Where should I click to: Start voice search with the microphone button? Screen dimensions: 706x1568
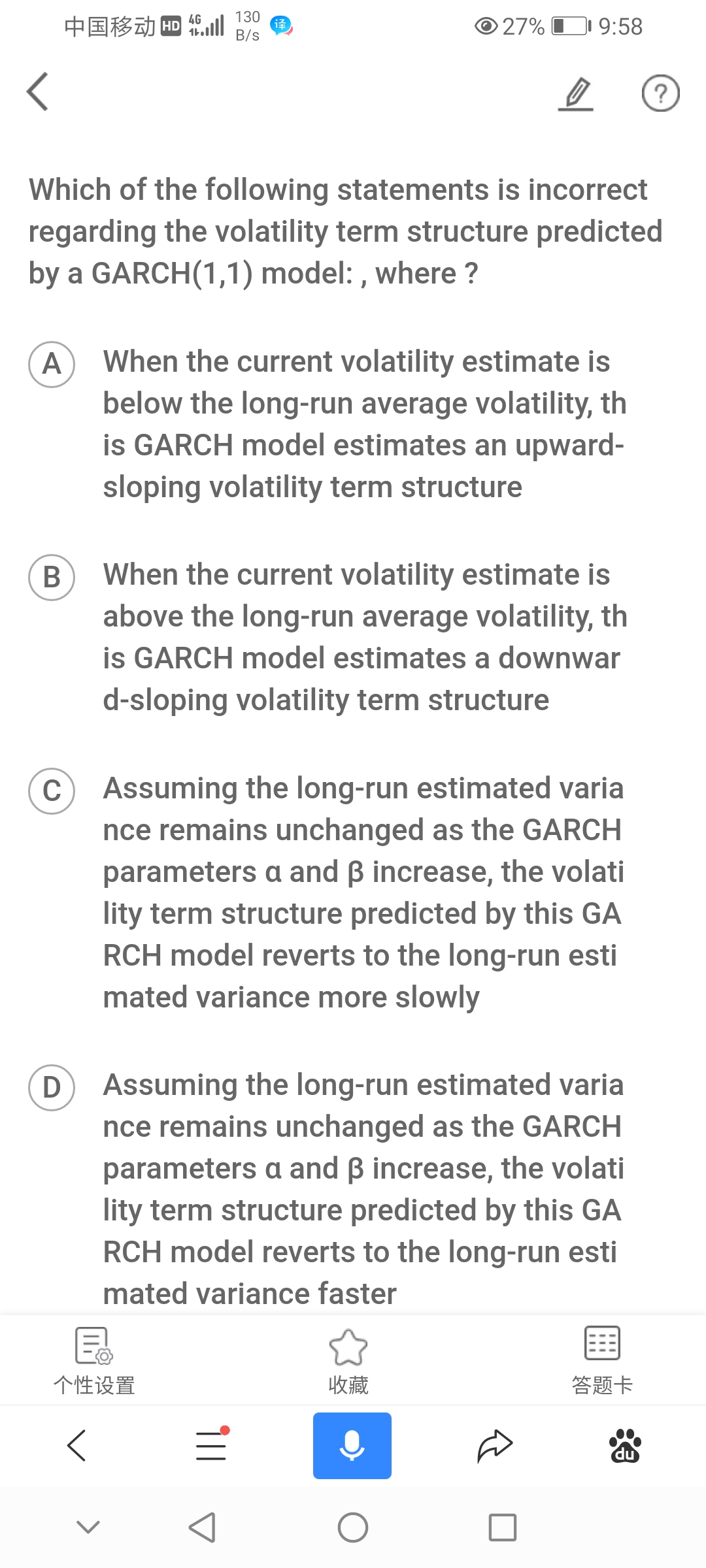pos(352,1445)
